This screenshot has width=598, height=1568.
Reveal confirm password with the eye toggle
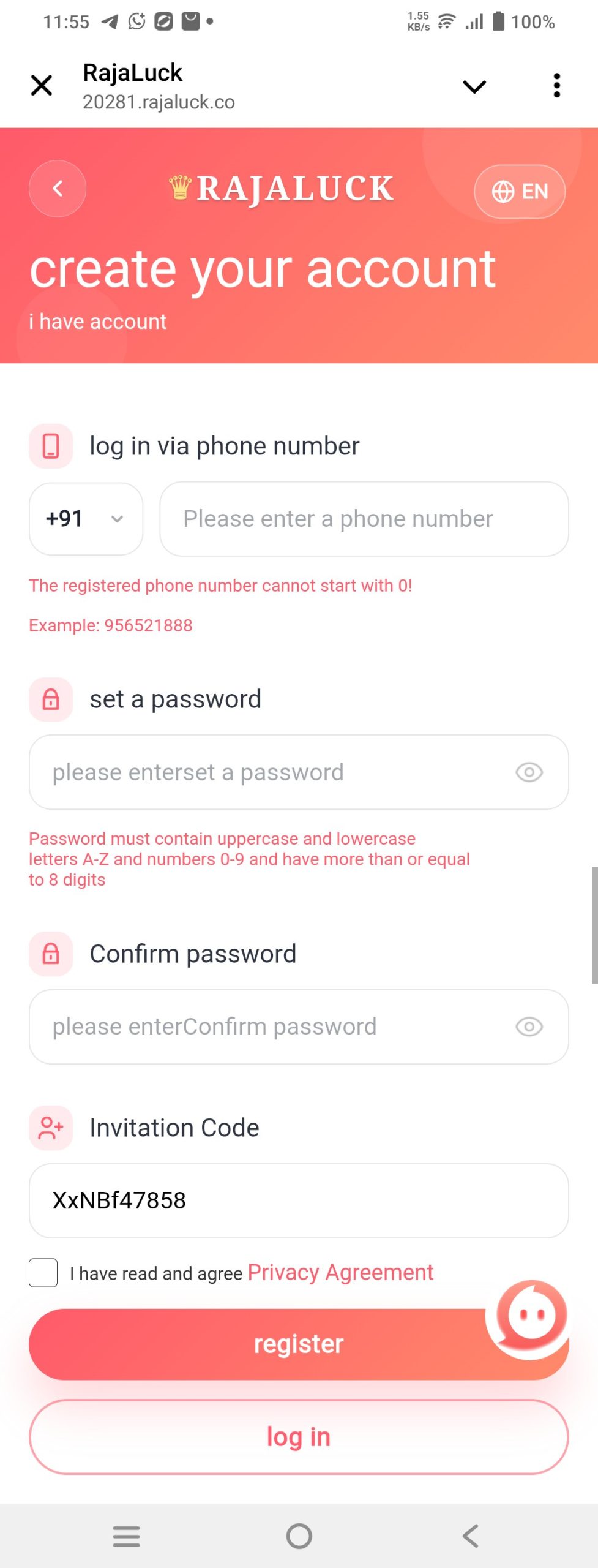pos(529,1027)
